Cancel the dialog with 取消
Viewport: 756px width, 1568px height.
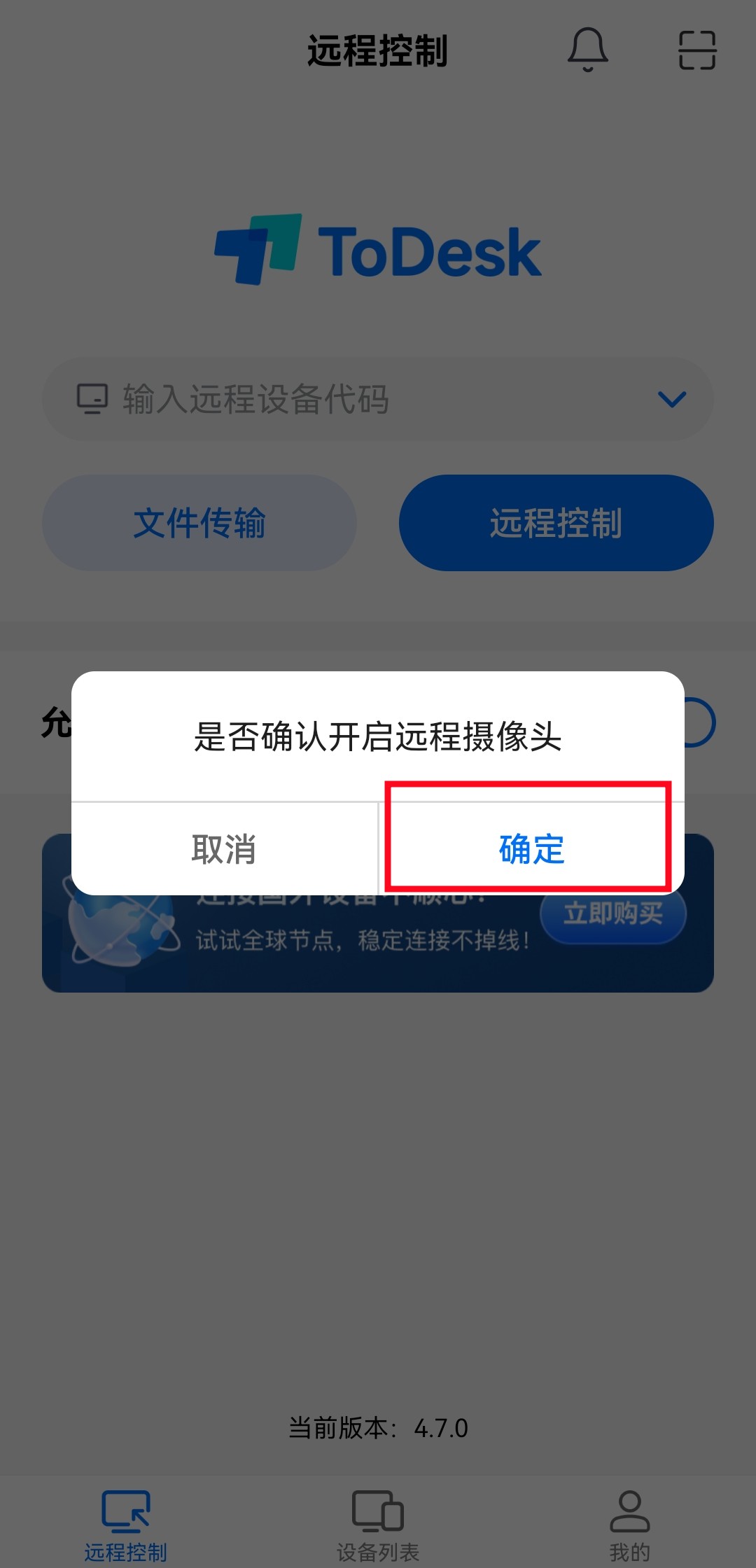[x=224, y=848]
